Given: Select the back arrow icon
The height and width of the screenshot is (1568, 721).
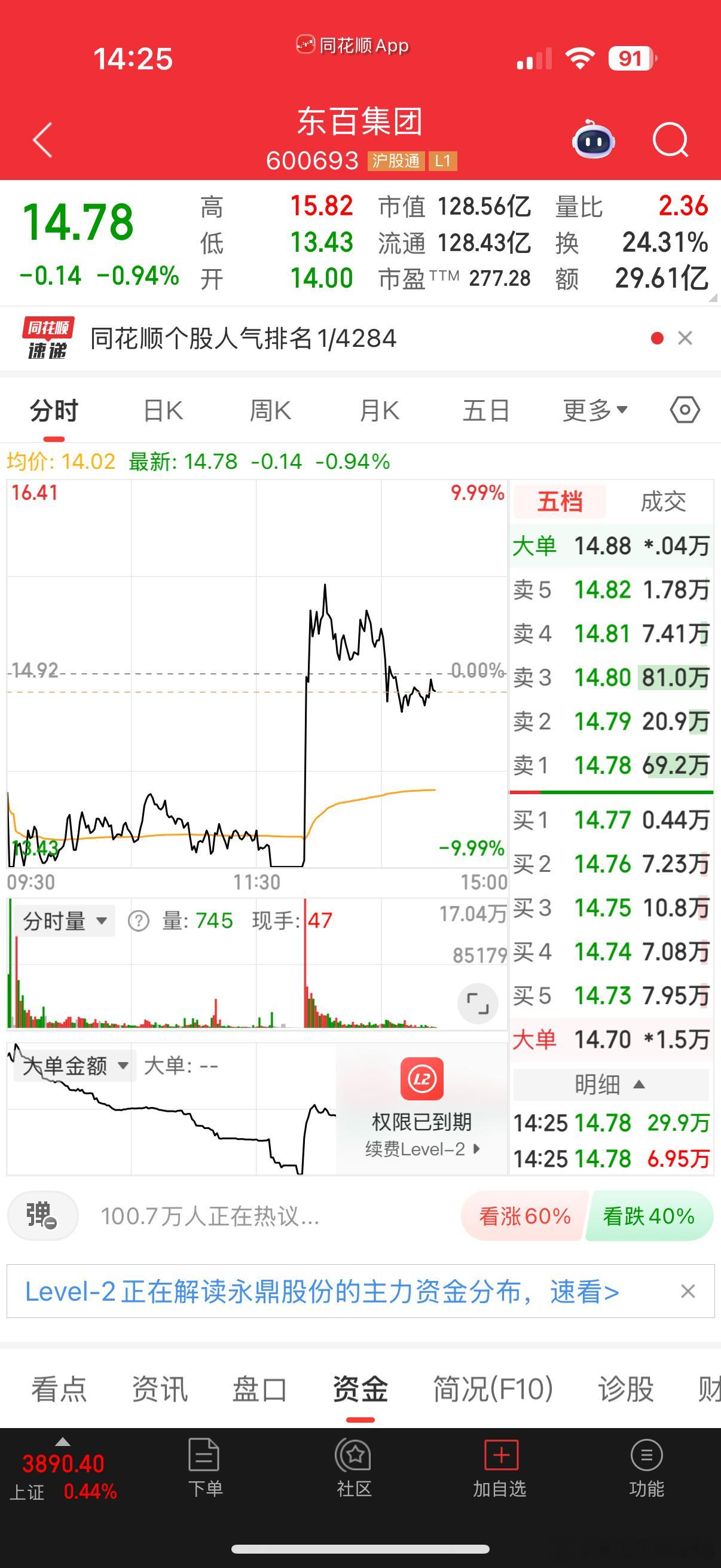Looking at the screenshot, I should click(x=41, y=140).
